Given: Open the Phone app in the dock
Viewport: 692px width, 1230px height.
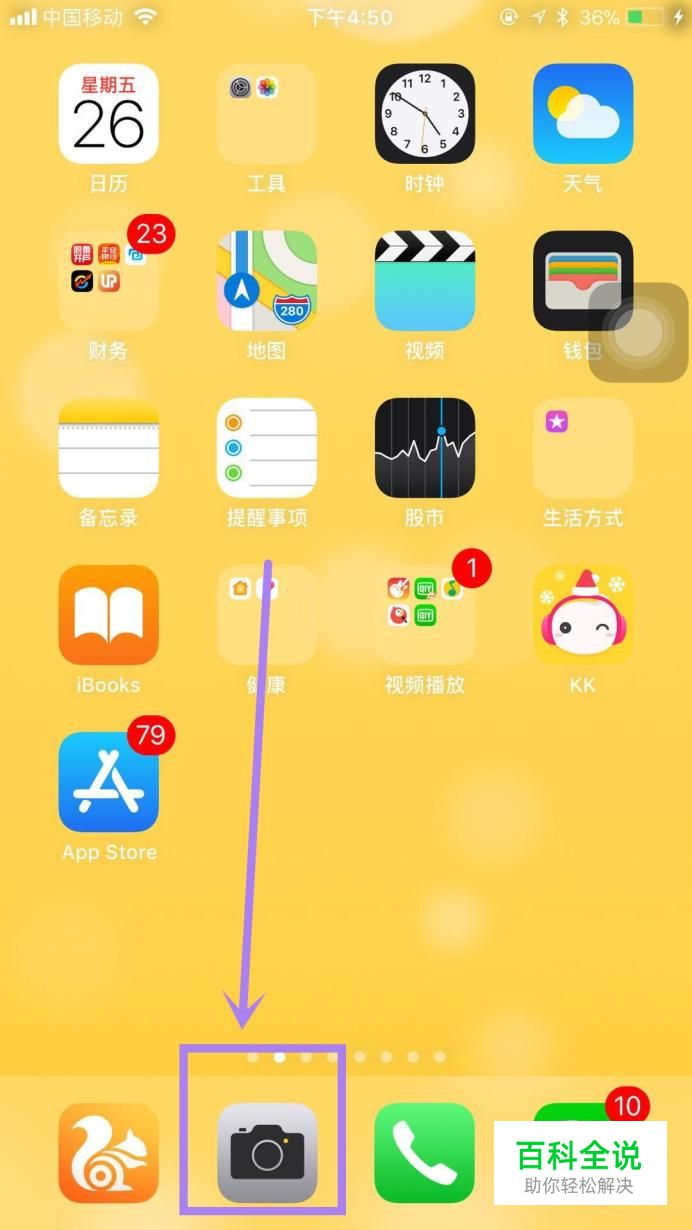Looking at the screenshot, I should (x=425, y=1153).
